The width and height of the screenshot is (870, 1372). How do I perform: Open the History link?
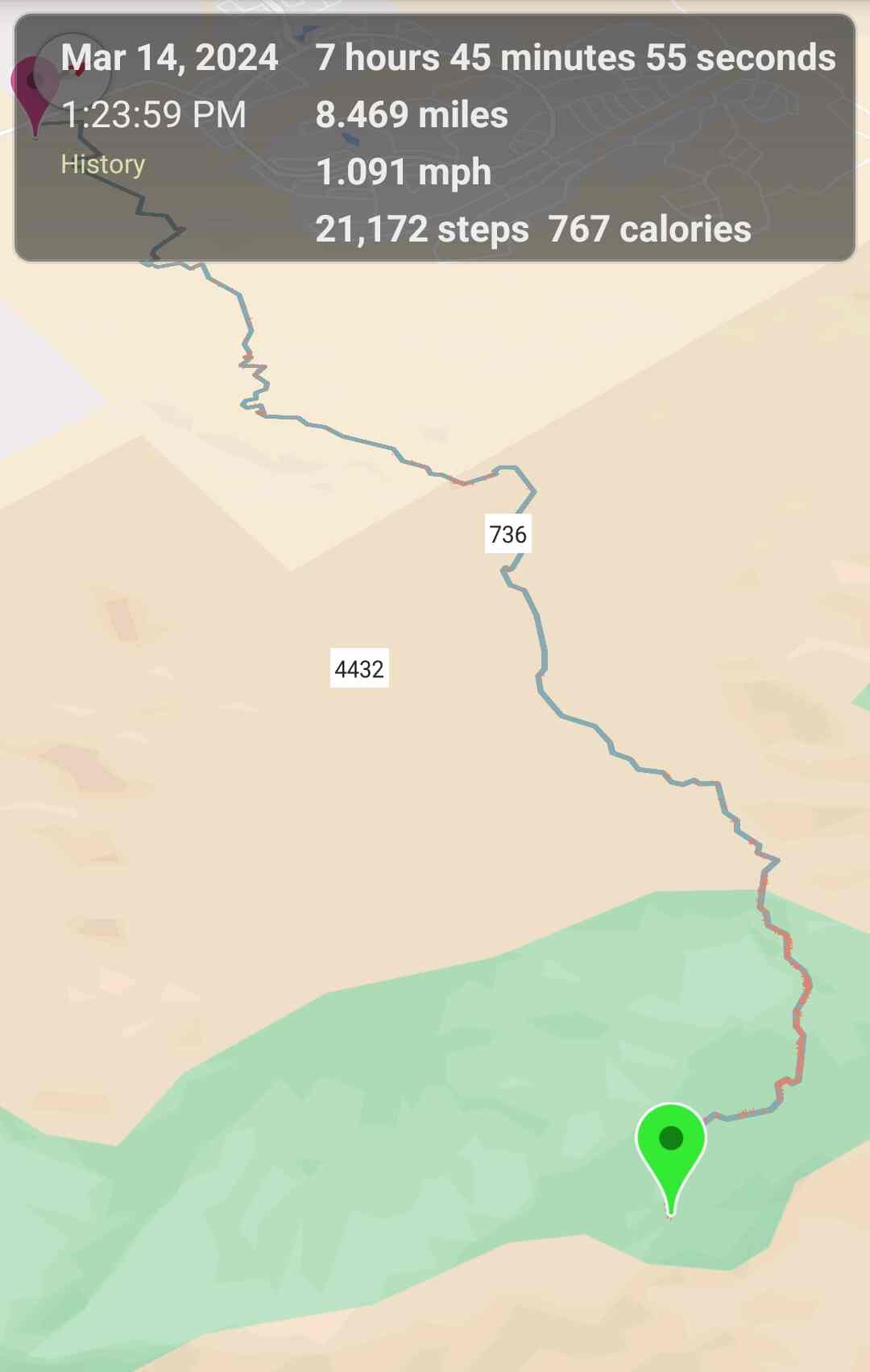click(103, 164)
